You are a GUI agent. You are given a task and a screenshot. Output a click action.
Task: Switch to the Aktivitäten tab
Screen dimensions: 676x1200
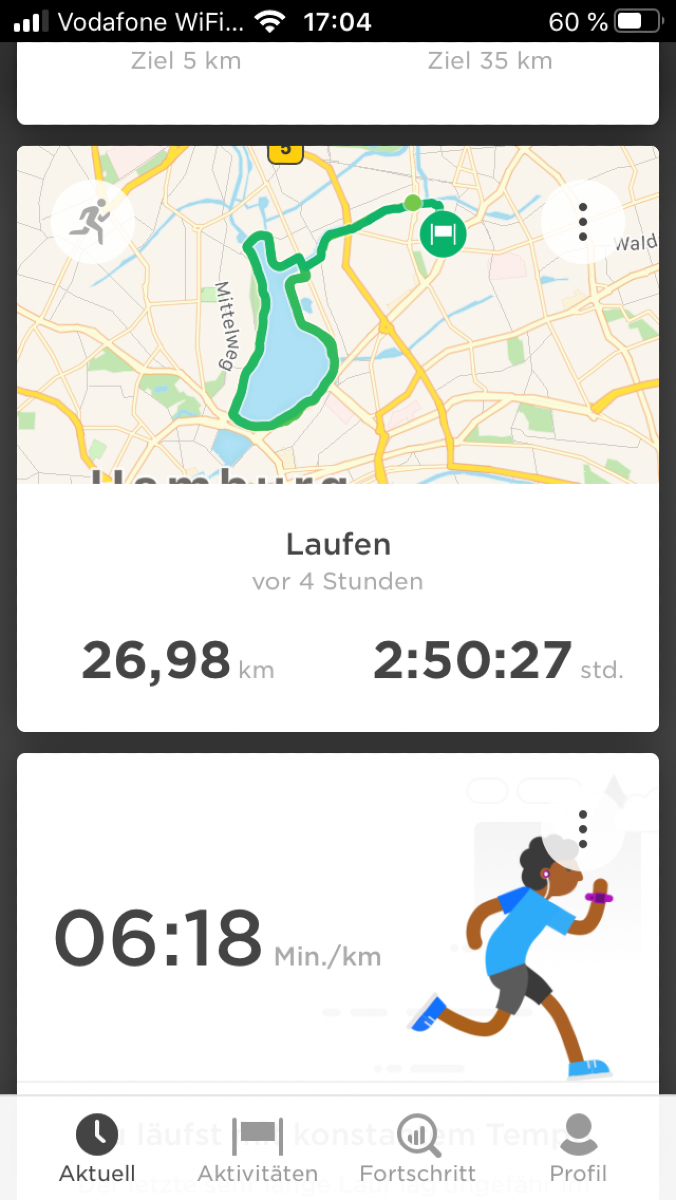point(257,1150)
